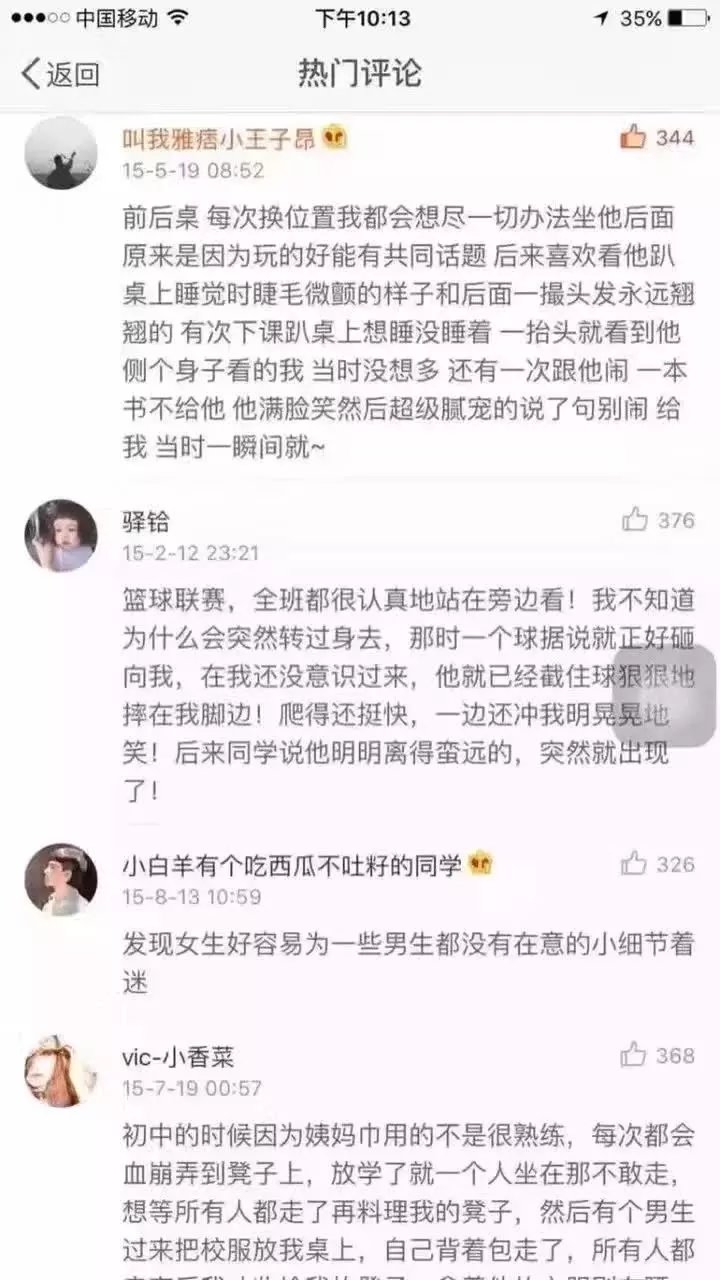Image resolution: width=720 pixels, height=1280 pixels.
Task: Open vic-小香菜's avatar
Action: point(61,1071)
